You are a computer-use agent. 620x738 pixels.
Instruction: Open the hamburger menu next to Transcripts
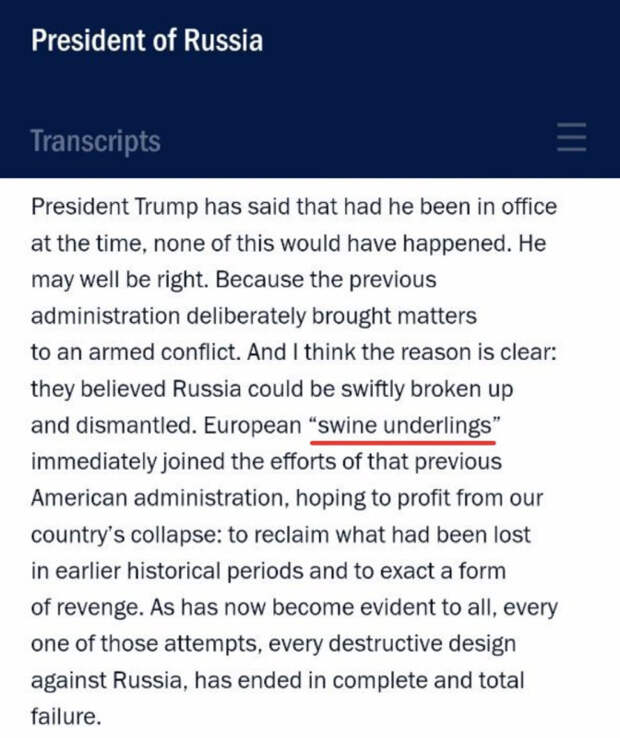coord(572,137)
